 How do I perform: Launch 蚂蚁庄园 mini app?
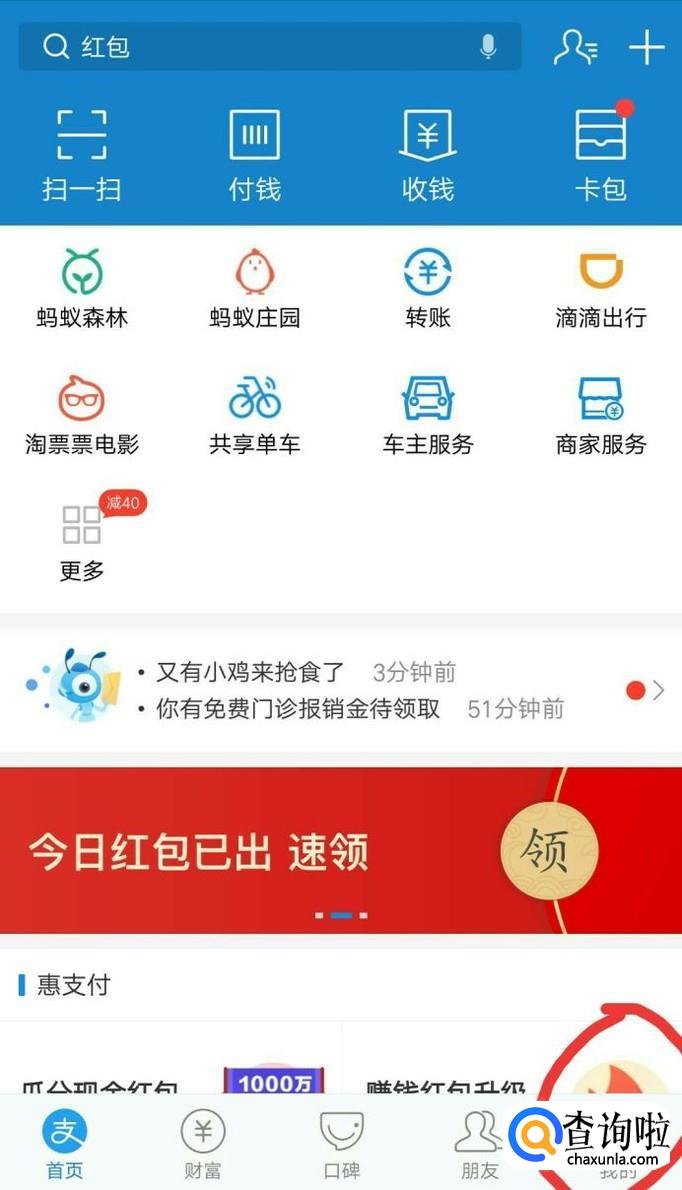pos(254,288)
